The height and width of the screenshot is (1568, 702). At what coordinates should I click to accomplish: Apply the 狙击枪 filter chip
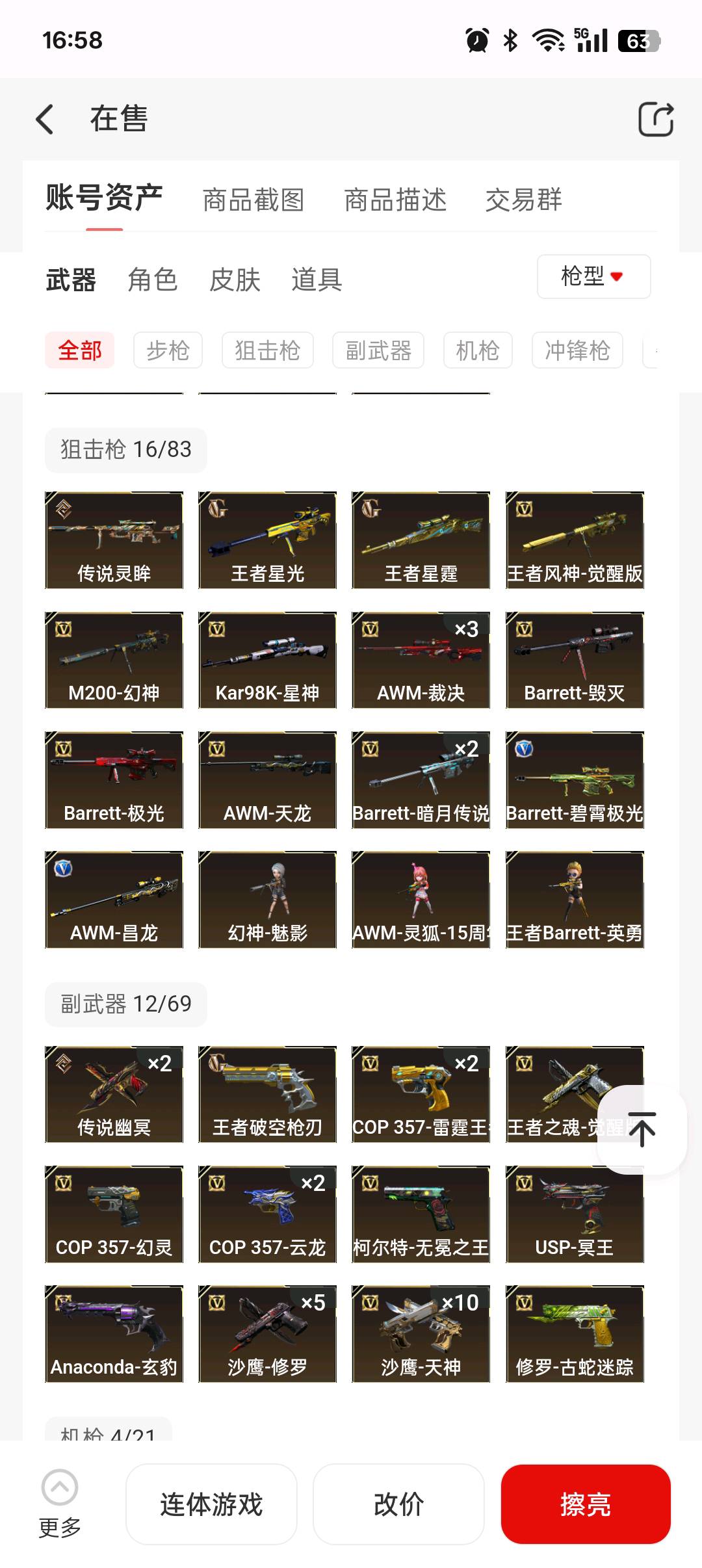267,350
